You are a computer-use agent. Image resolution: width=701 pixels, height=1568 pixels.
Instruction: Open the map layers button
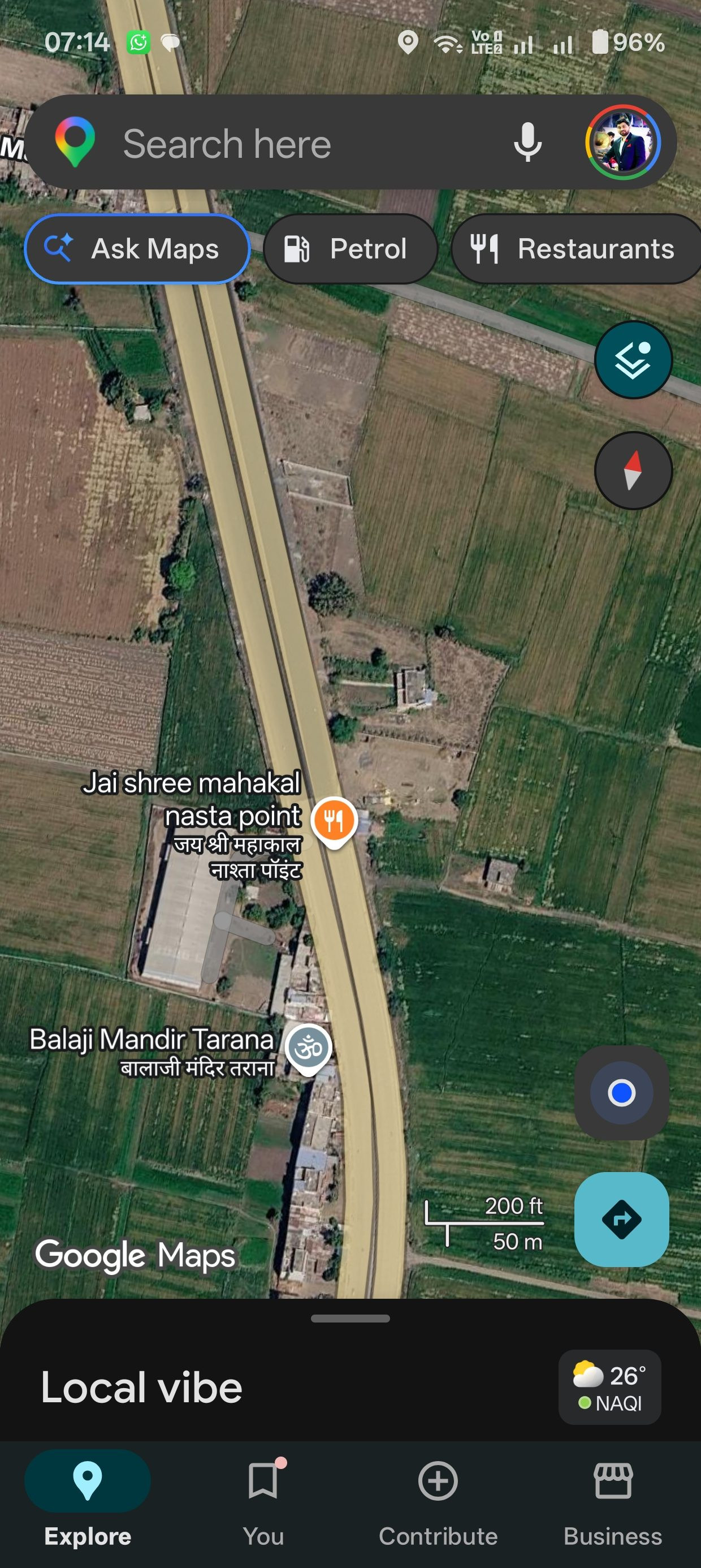pos(633,360)
